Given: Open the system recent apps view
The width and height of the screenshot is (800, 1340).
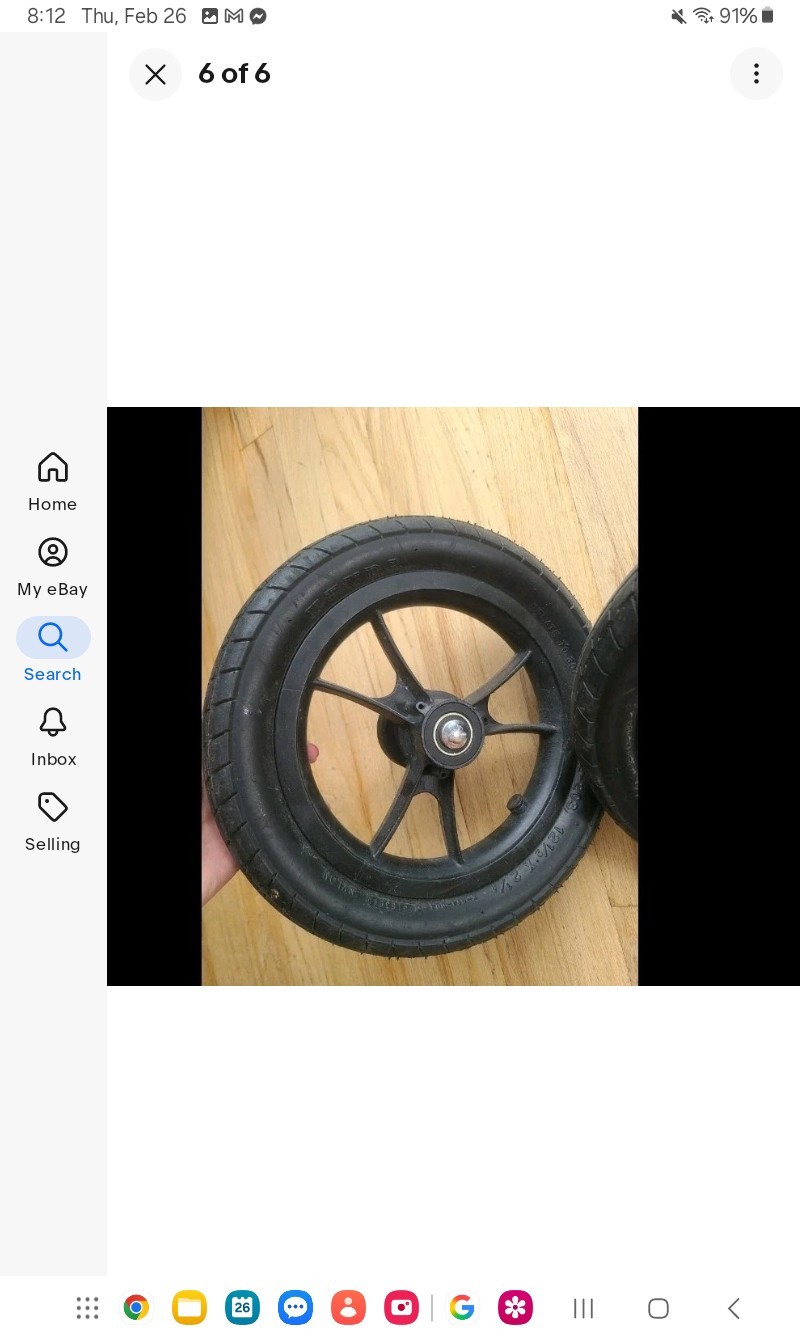Looking at the screenshot, I should coord(583,1308).
